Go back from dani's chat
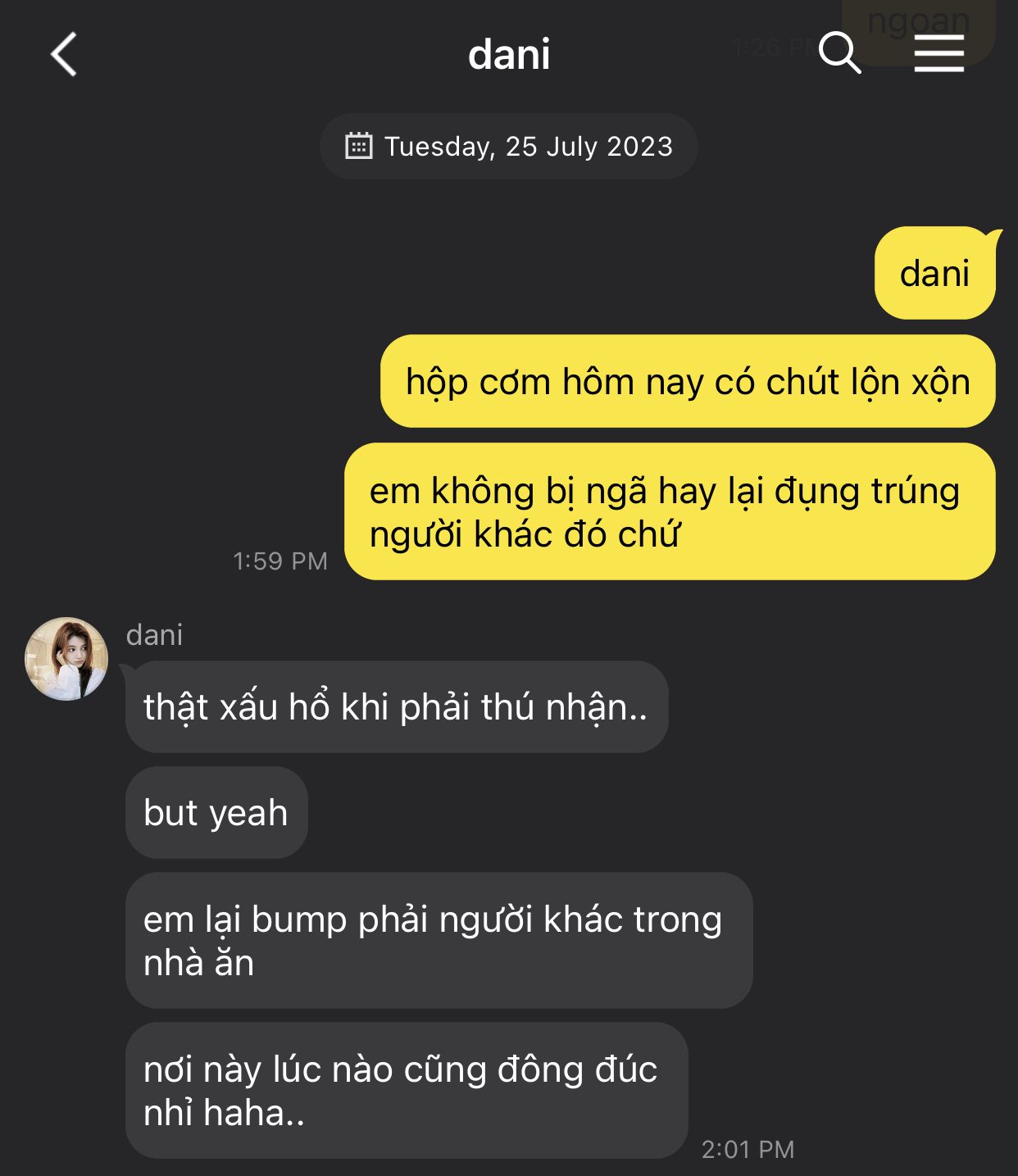This screenshot has height=1176, width=1018. click(x=64, y=55)
